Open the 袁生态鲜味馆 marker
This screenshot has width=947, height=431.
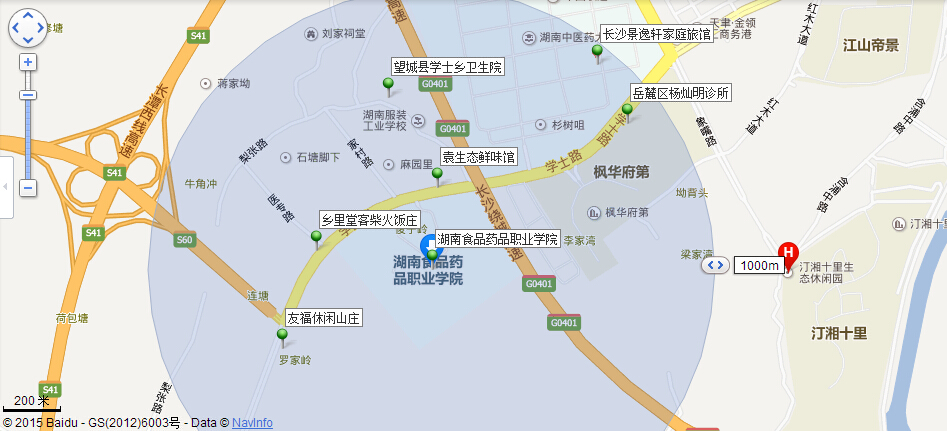(437, 175)
